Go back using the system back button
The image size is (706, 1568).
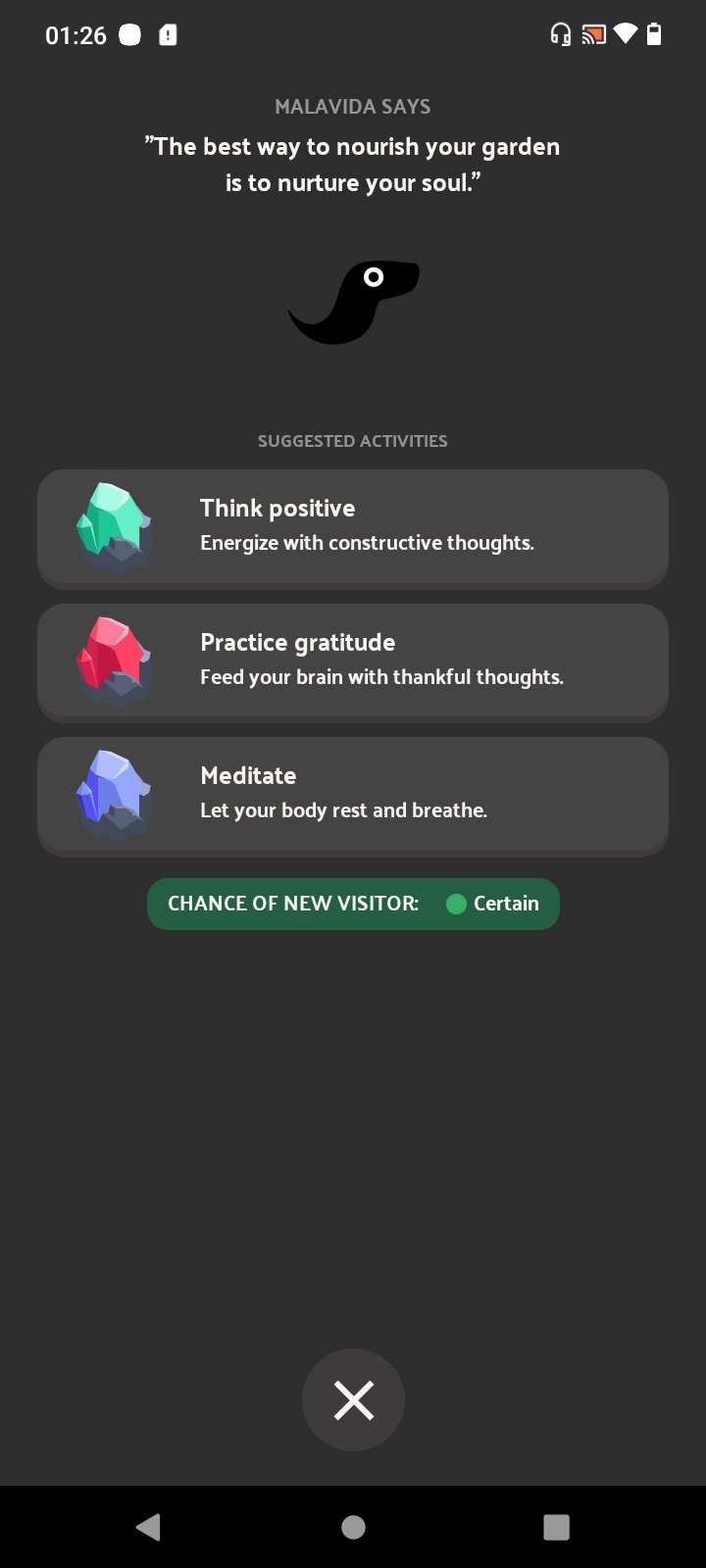pyautogui.click(x=148, y=1526)
